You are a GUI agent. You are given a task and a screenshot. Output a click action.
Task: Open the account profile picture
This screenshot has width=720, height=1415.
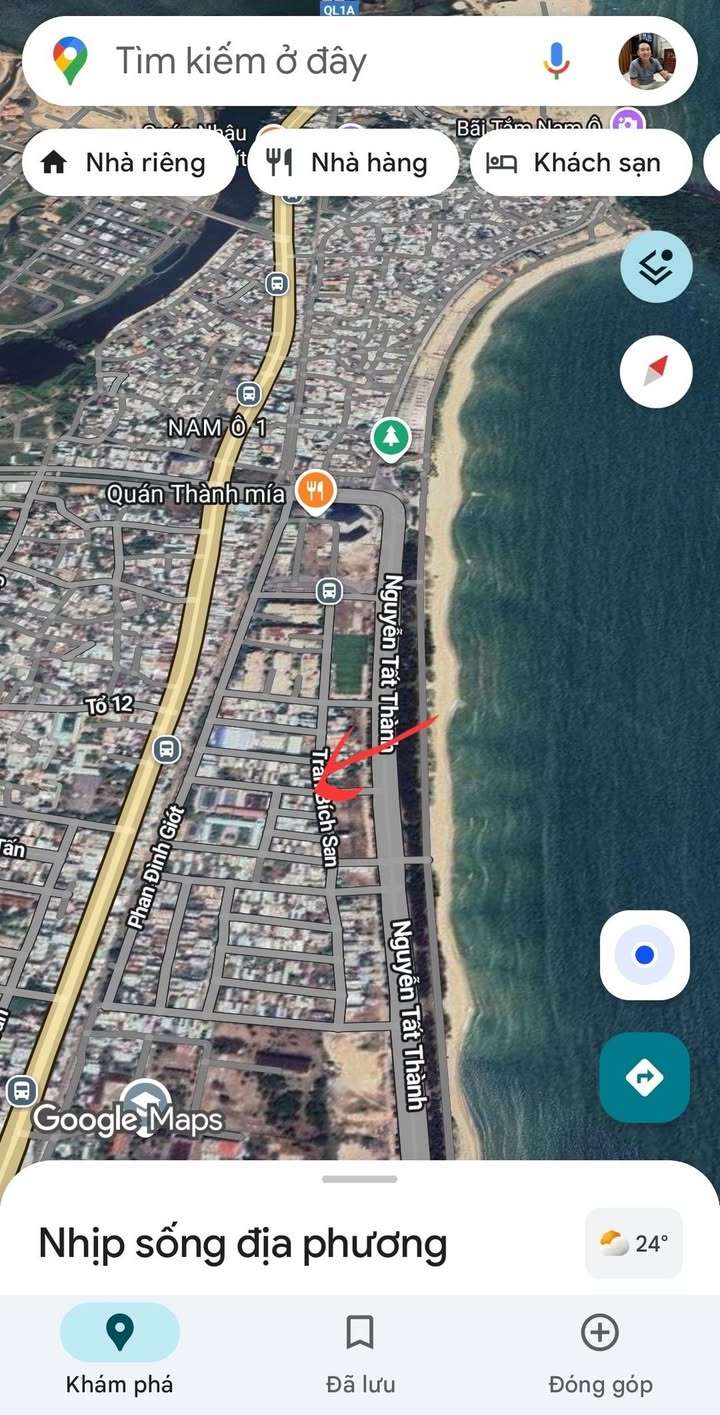[646, 61]
